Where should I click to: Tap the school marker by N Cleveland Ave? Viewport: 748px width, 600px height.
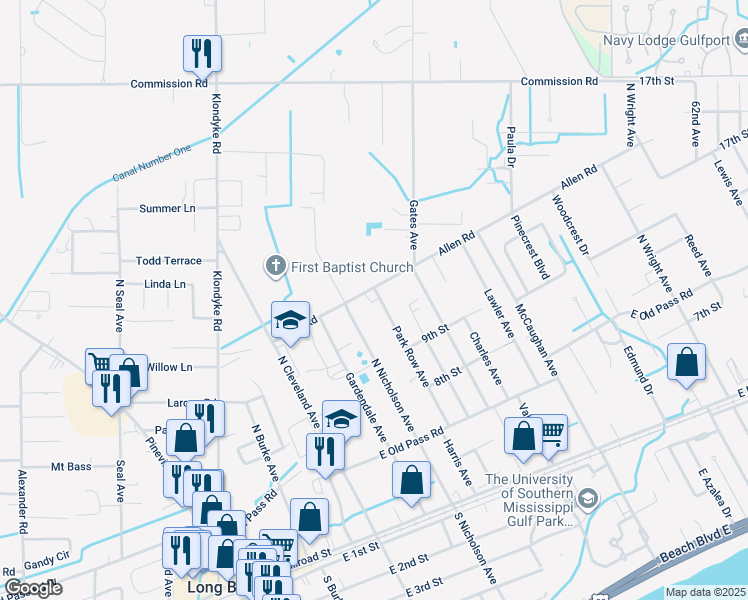[341, 417]
